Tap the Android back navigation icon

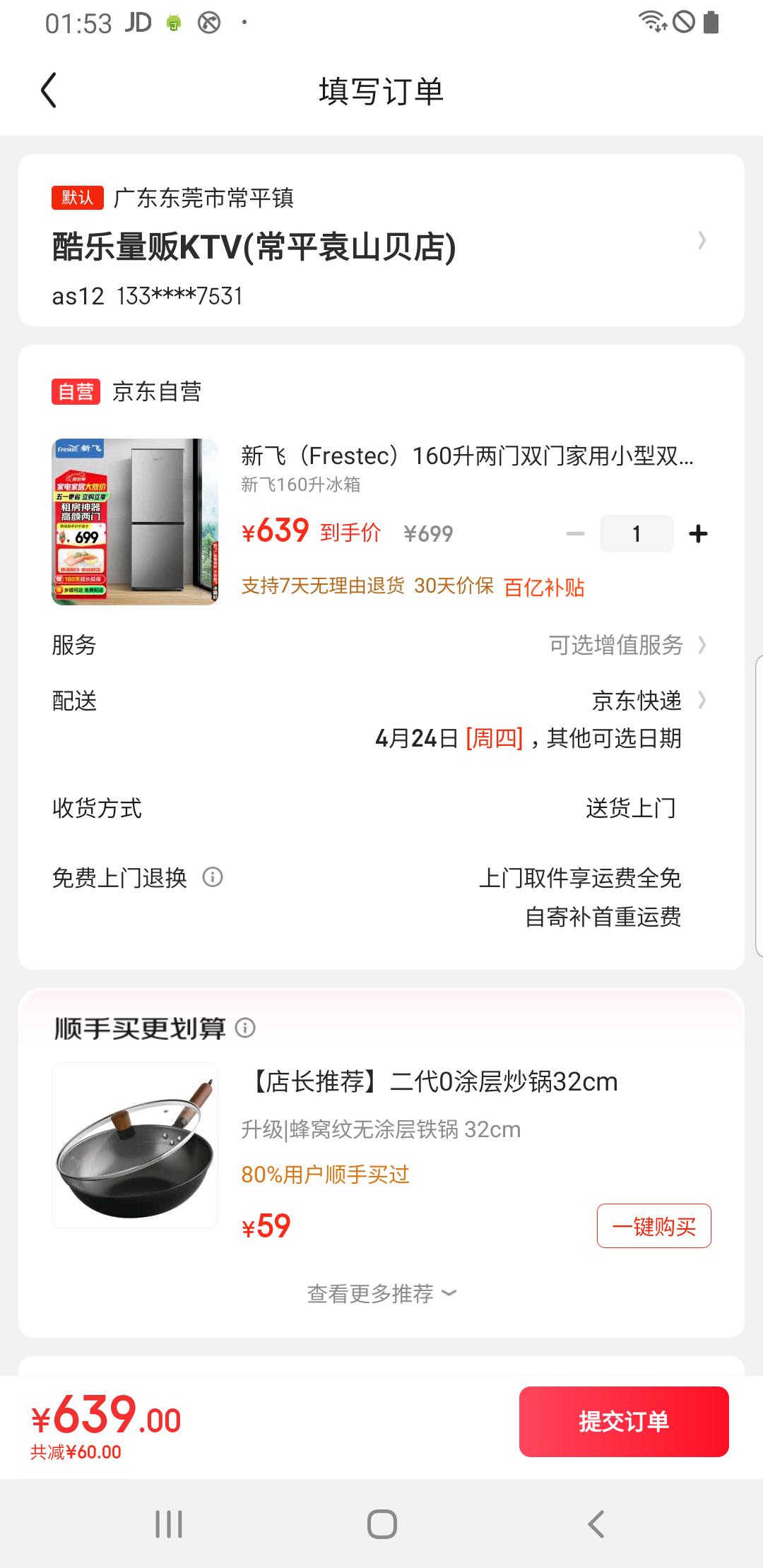[x=596, y=1524]
